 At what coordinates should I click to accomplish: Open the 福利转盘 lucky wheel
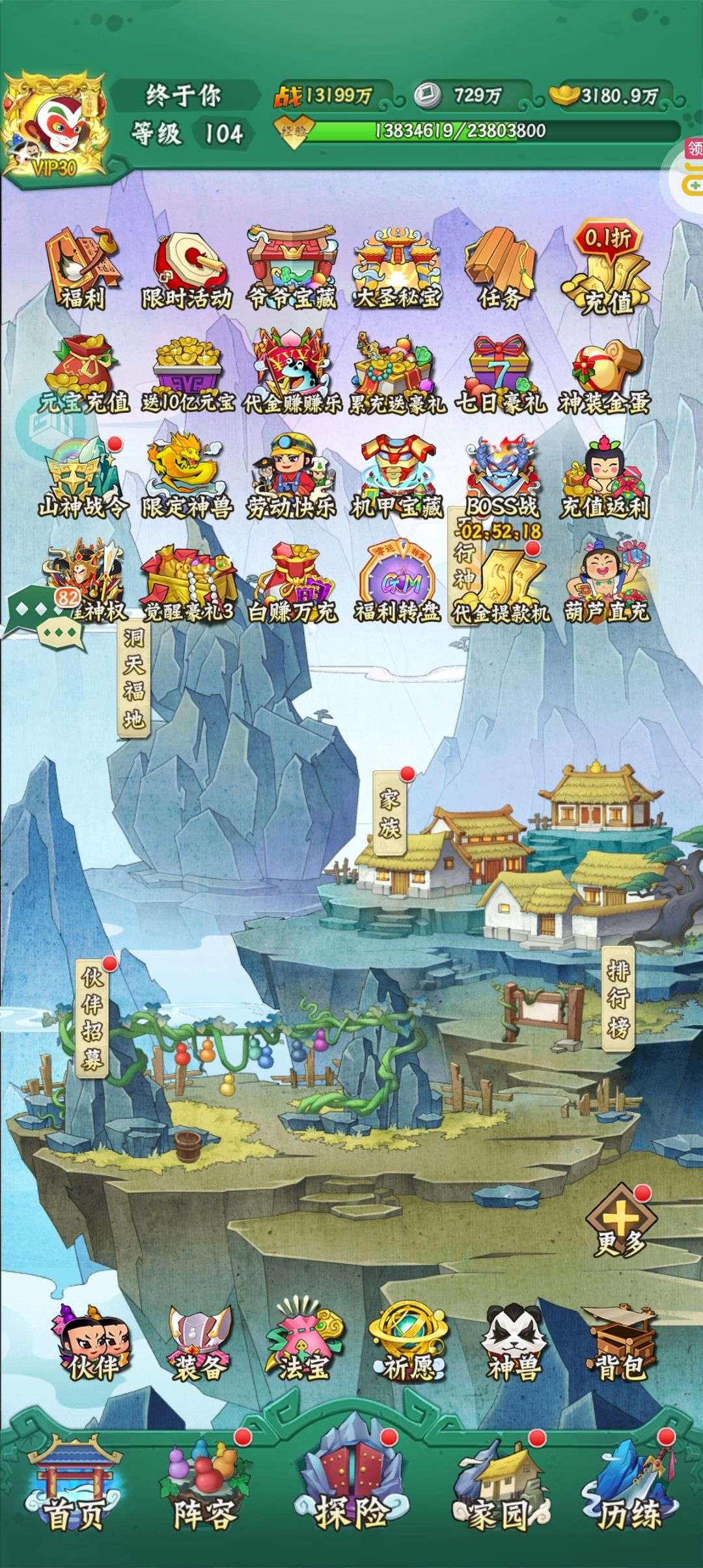click(x=397, y=583)
